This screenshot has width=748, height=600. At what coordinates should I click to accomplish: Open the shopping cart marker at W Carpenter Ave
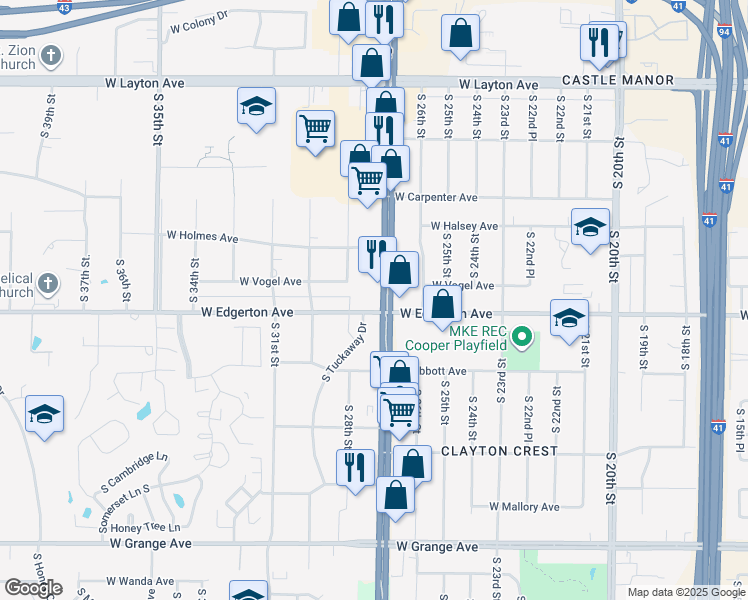pyautogui.click(x=368, y=181)
